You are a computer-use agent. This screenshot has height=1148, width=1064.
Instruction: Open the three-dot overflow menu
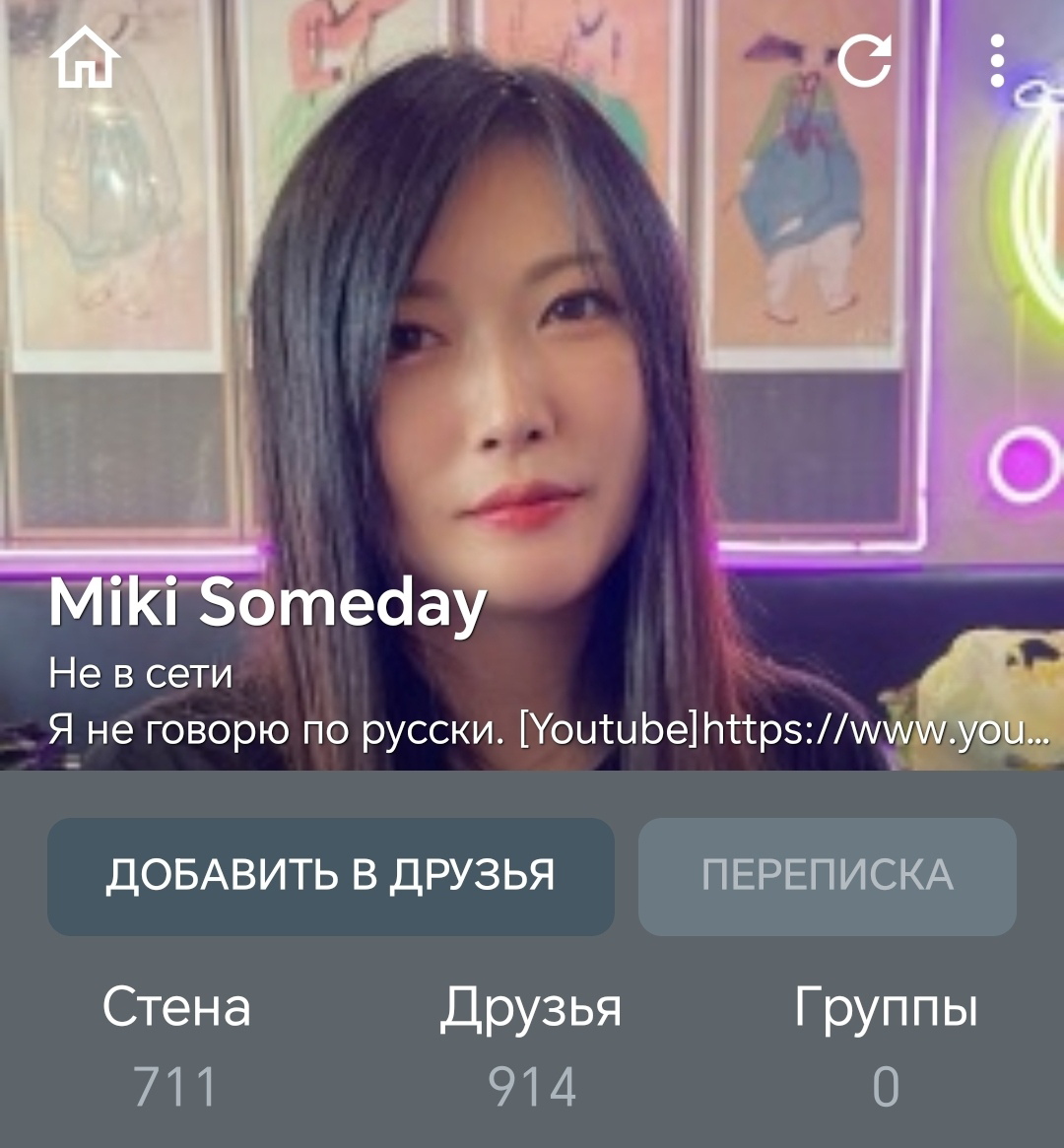coord(997,61)
